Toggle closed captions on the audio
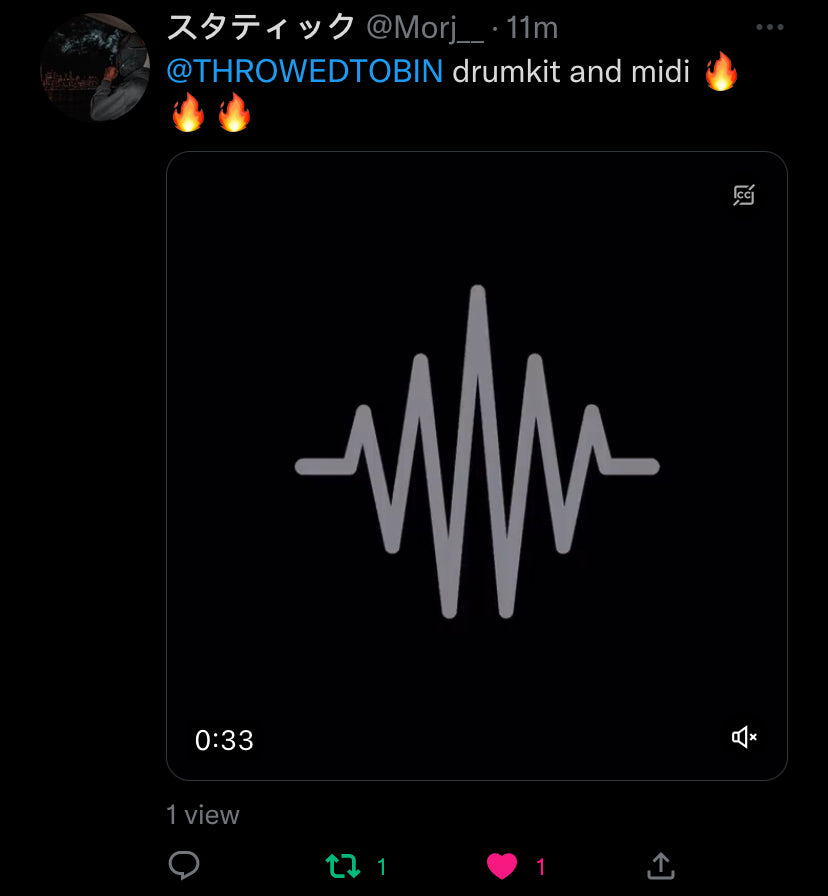Screen dimensions: 828x896 [x=743, y=195]
